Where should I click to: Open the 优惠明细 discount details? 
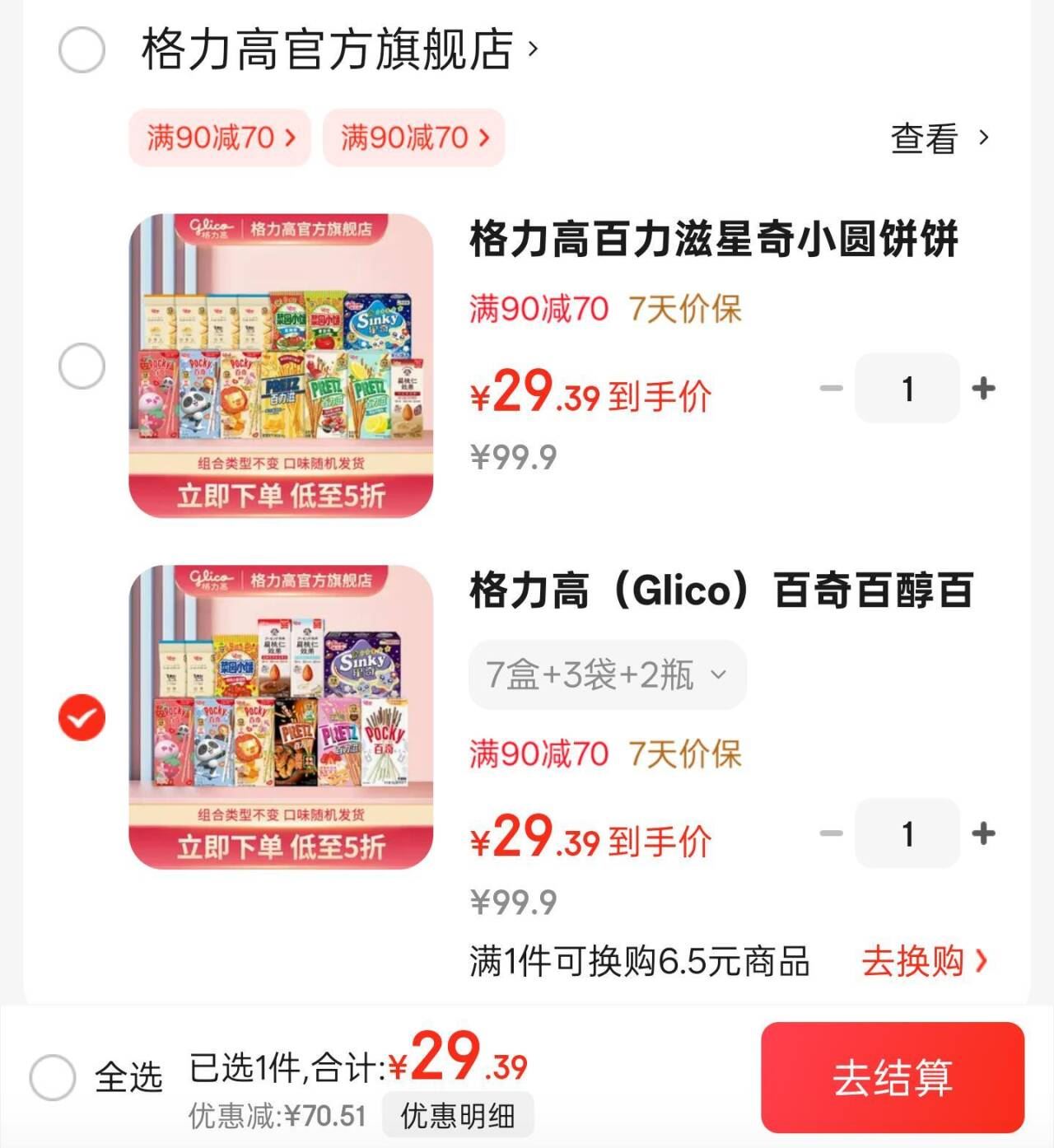point(458,1115)
